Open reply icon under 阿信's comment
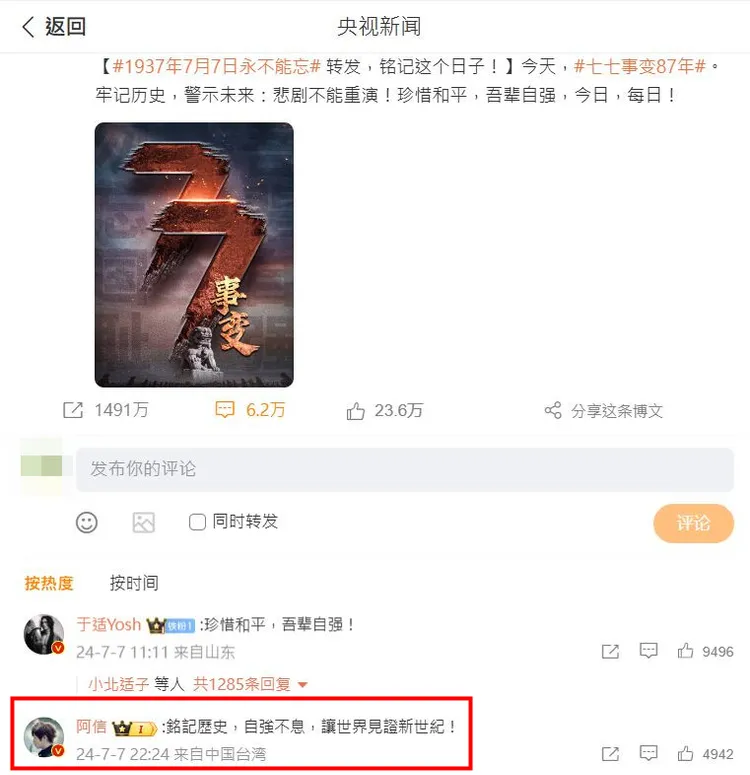Viewport: 750px width, 775px height. coord(649,754)
